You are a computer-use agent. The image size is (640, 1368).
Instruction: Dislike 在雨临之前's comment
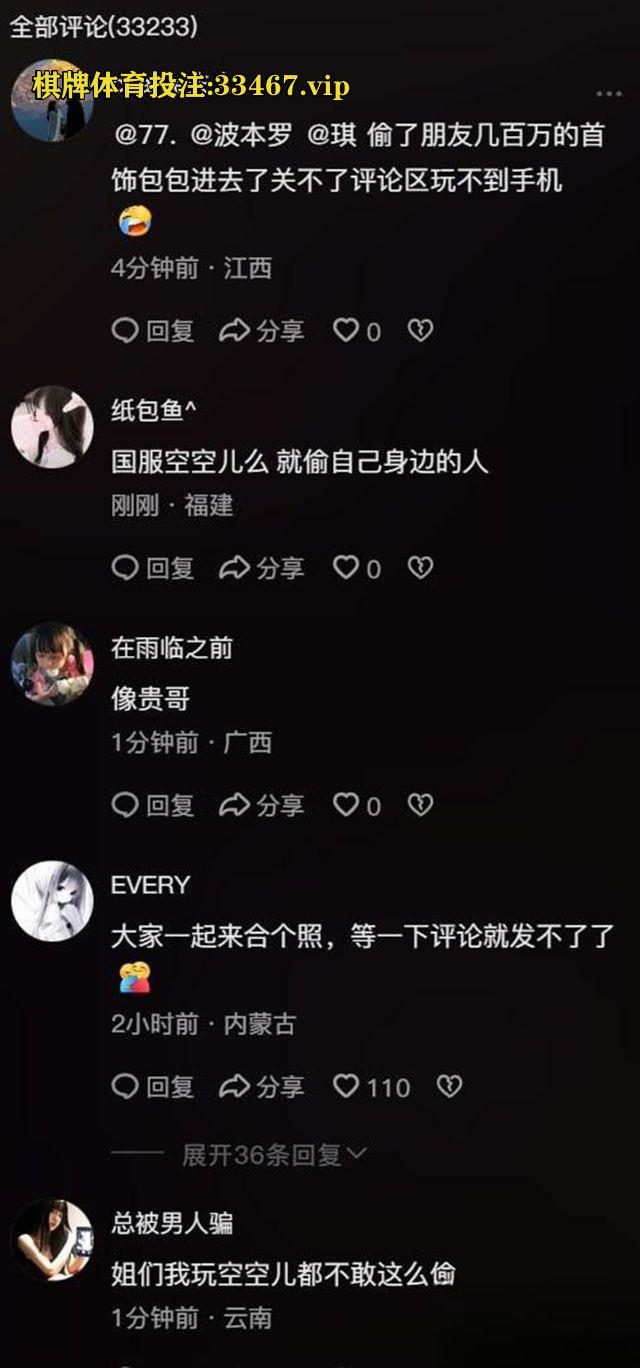420,805
